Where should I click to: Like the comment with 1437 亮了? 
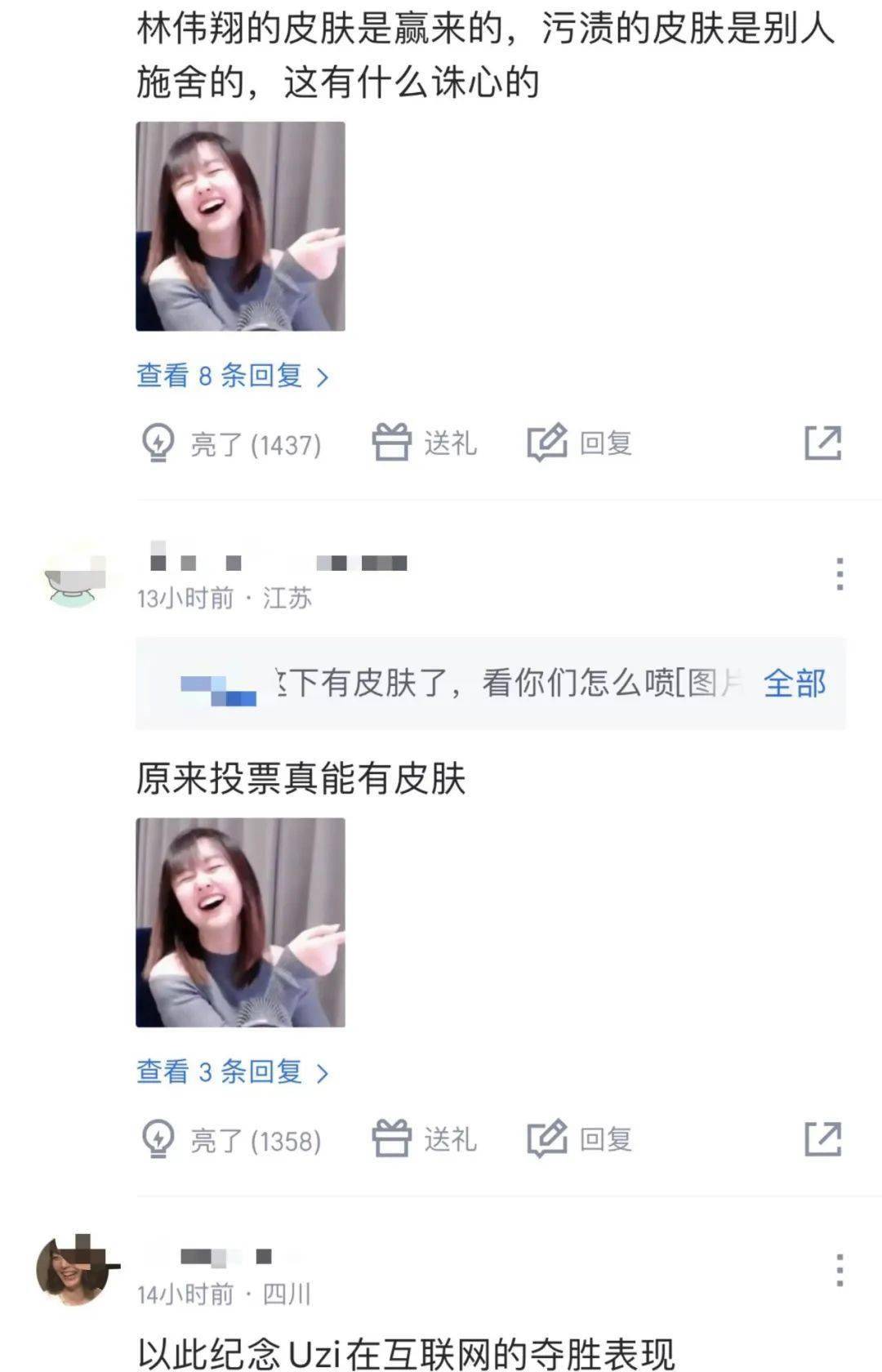tap(231, 444)
